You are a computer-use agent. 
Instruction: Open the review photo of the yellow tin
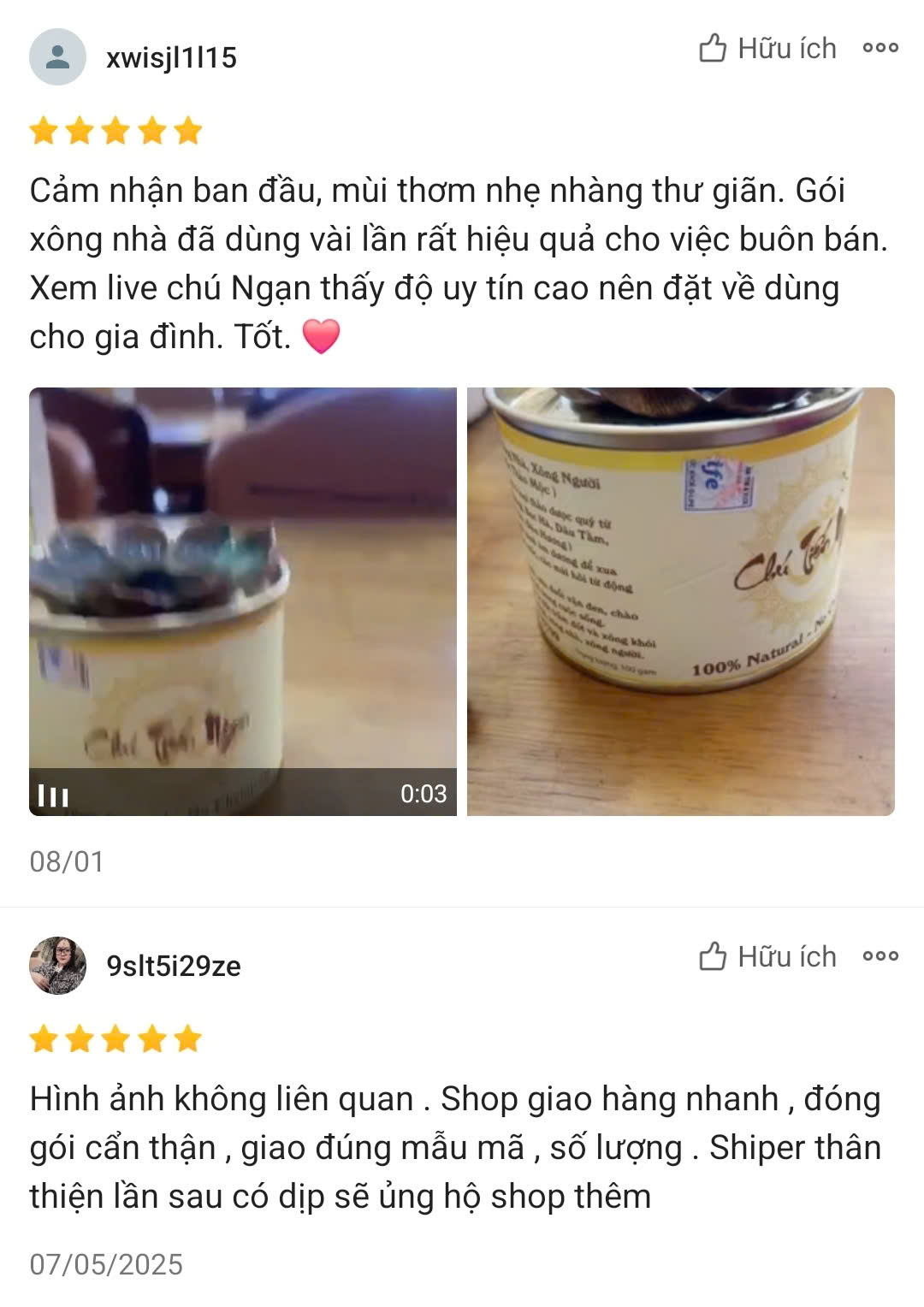(680, 601)
